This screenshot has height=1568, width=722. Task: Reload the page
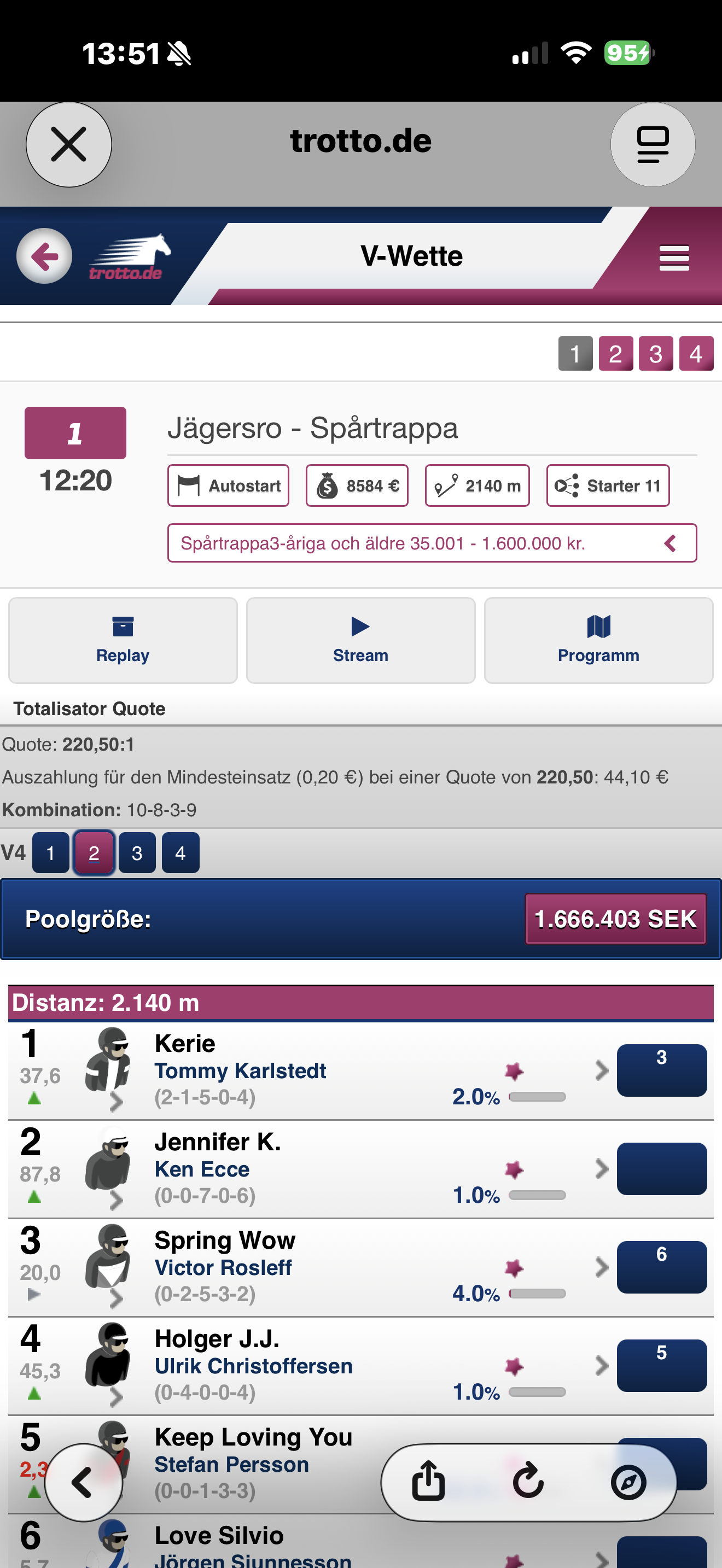pyautogui.click(x=528, y=1482)
